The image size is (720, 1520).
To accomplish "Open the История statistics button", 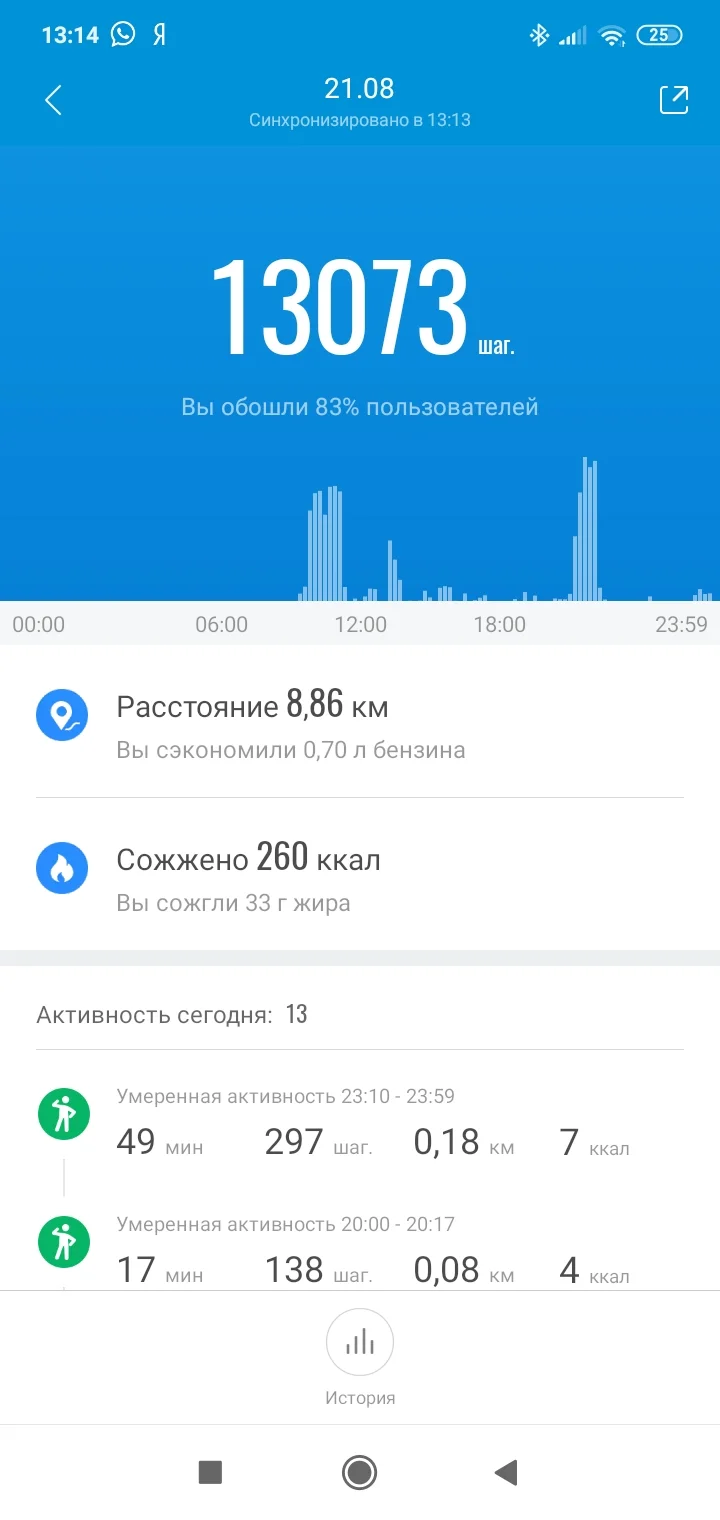I will click(360, 1343).
